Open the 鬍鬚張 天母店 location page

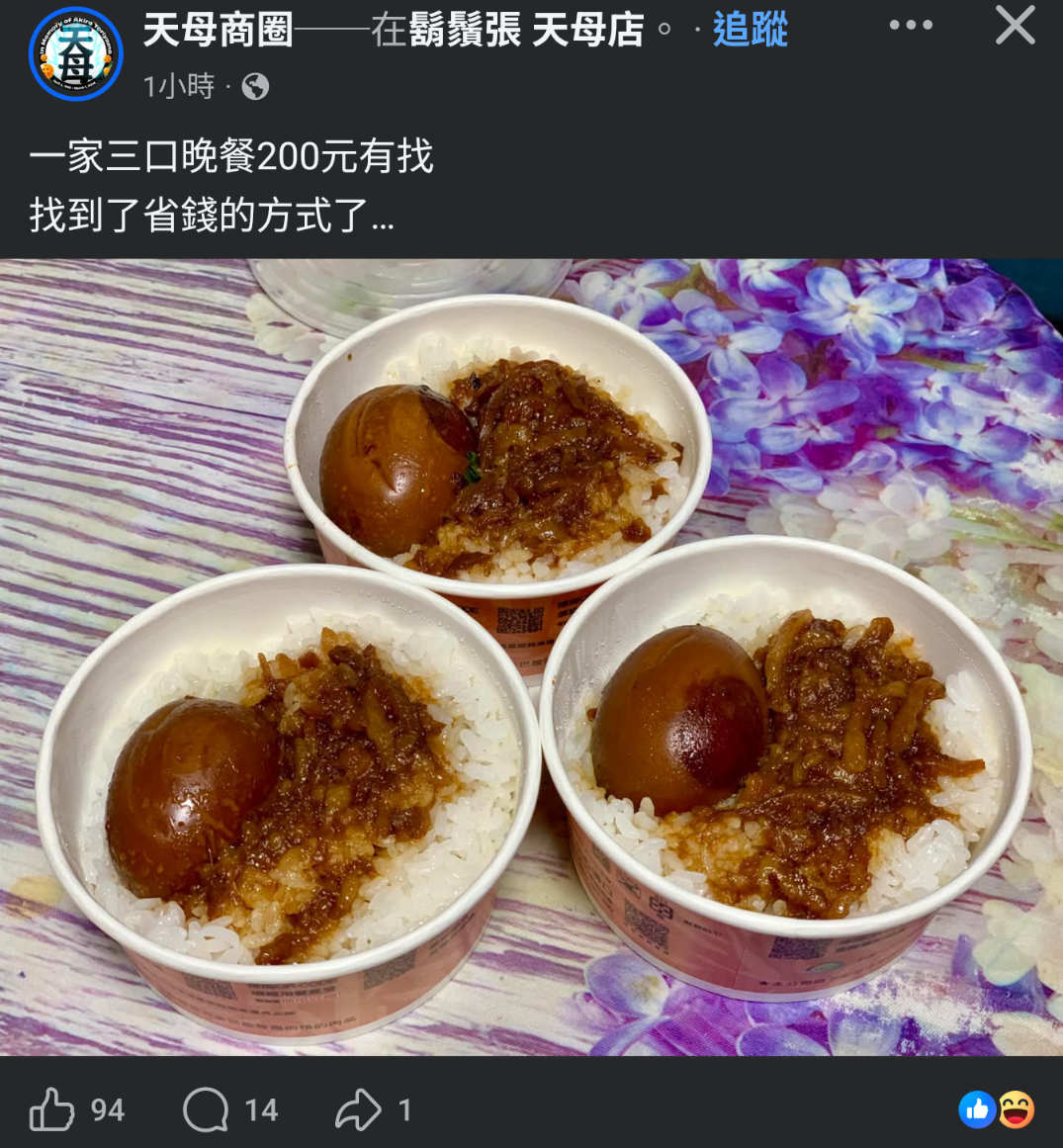coord(526,30)
